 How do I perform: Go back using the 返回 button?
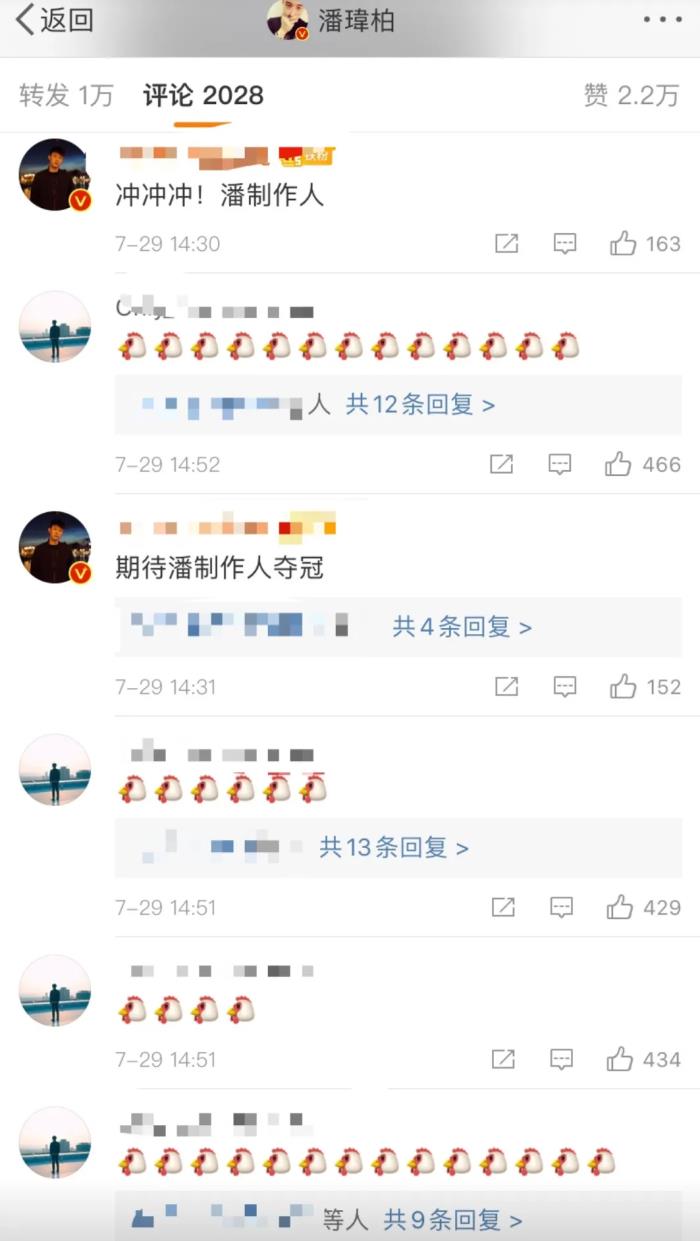coord(55,20)
